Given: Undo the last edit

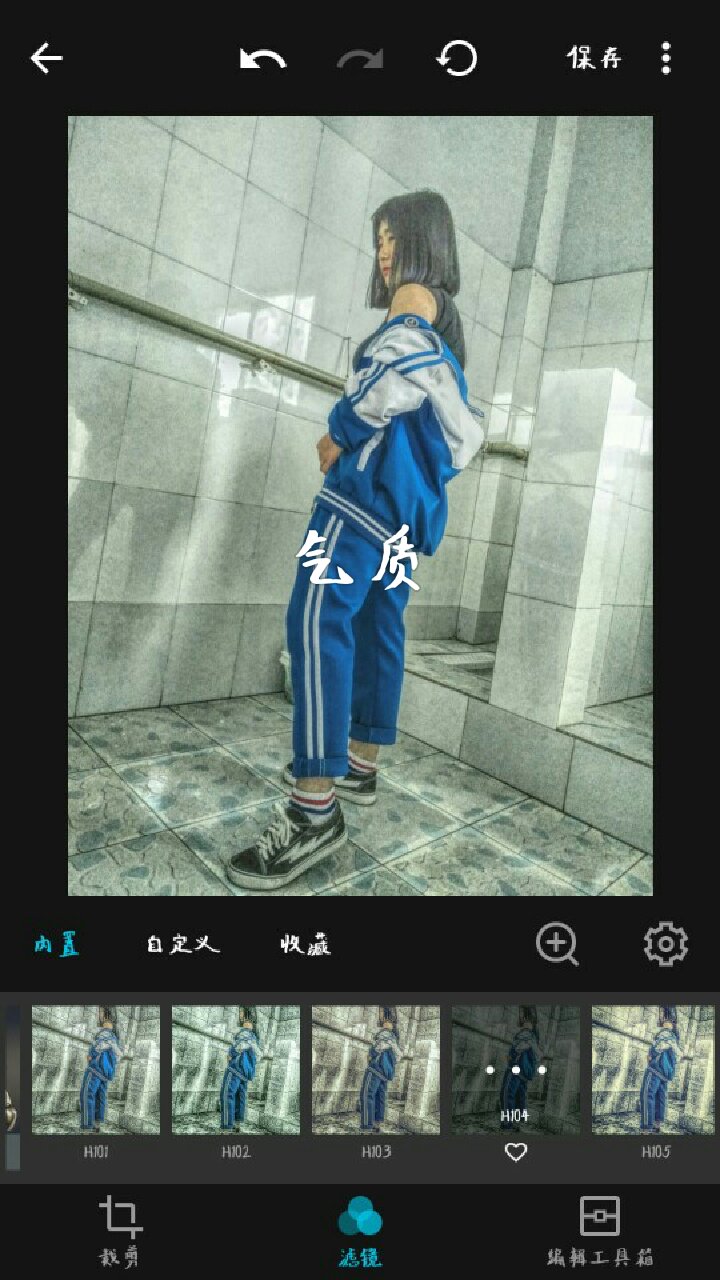Looking at the screenshot, I should [x=263, y=59].
